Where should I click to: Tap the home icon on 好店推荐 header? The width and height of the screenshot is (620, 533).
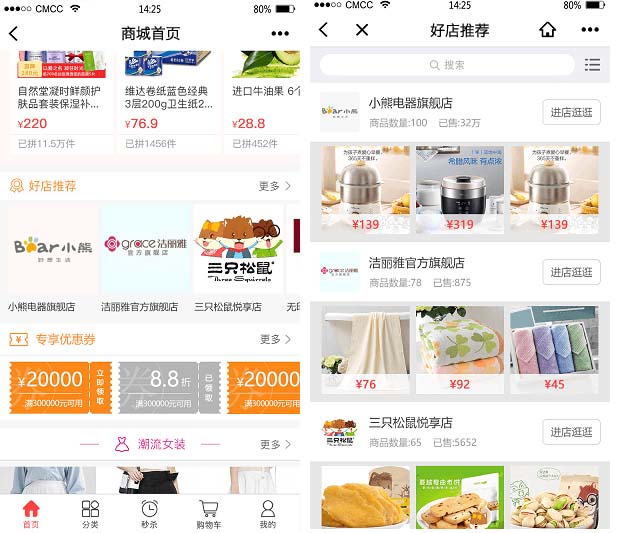tap(547, 30)
